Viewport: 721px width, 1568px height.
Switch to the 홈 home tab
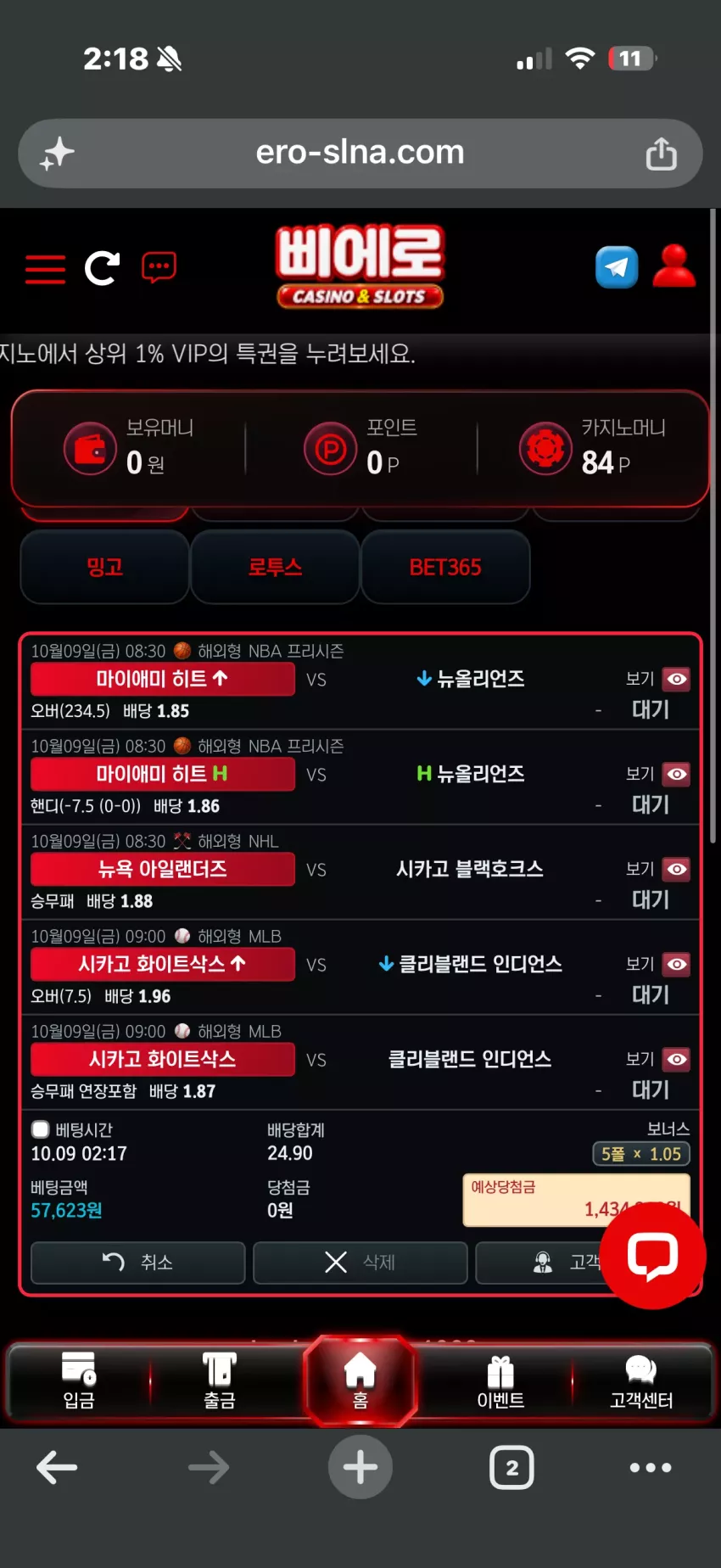(360, 1380)
